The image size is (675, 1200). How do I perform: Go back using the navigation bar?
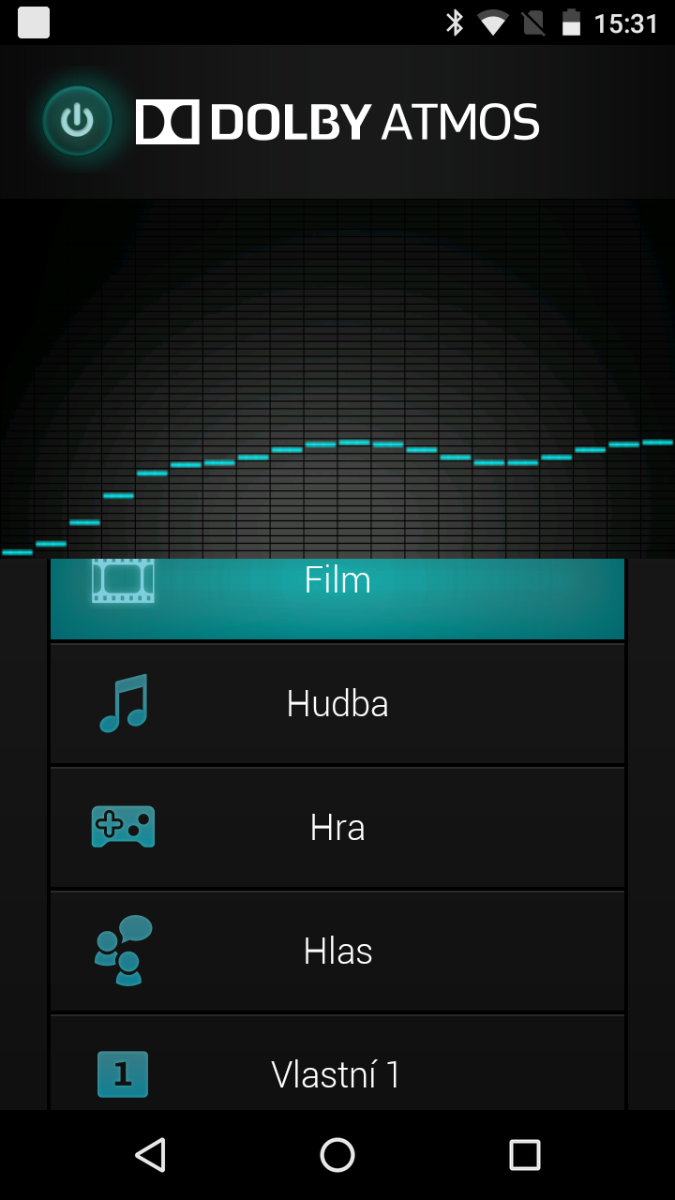click(x=150, y=1155)
